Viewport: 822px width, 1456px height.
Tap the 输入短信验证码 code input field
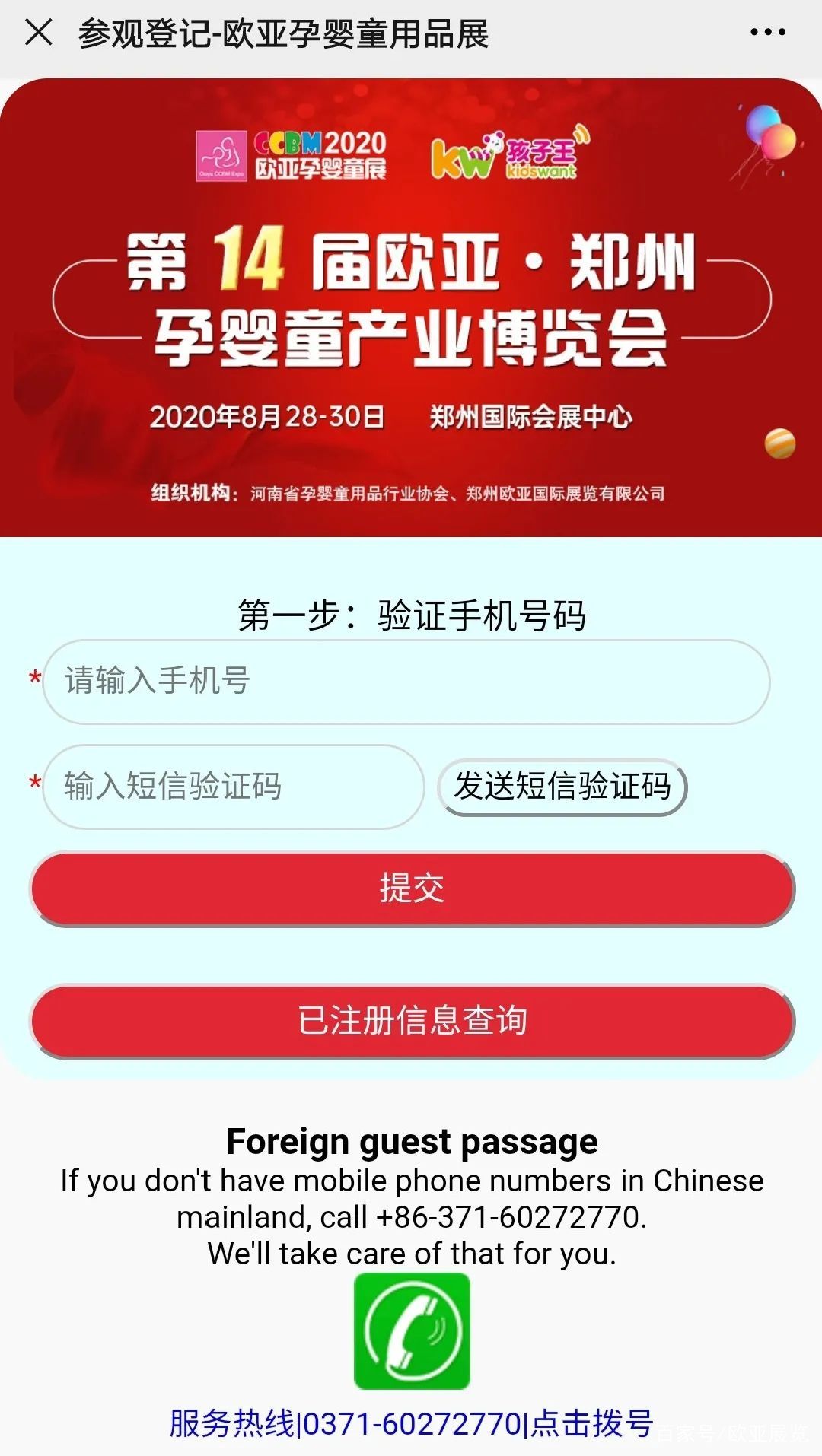tap(234, 787)
